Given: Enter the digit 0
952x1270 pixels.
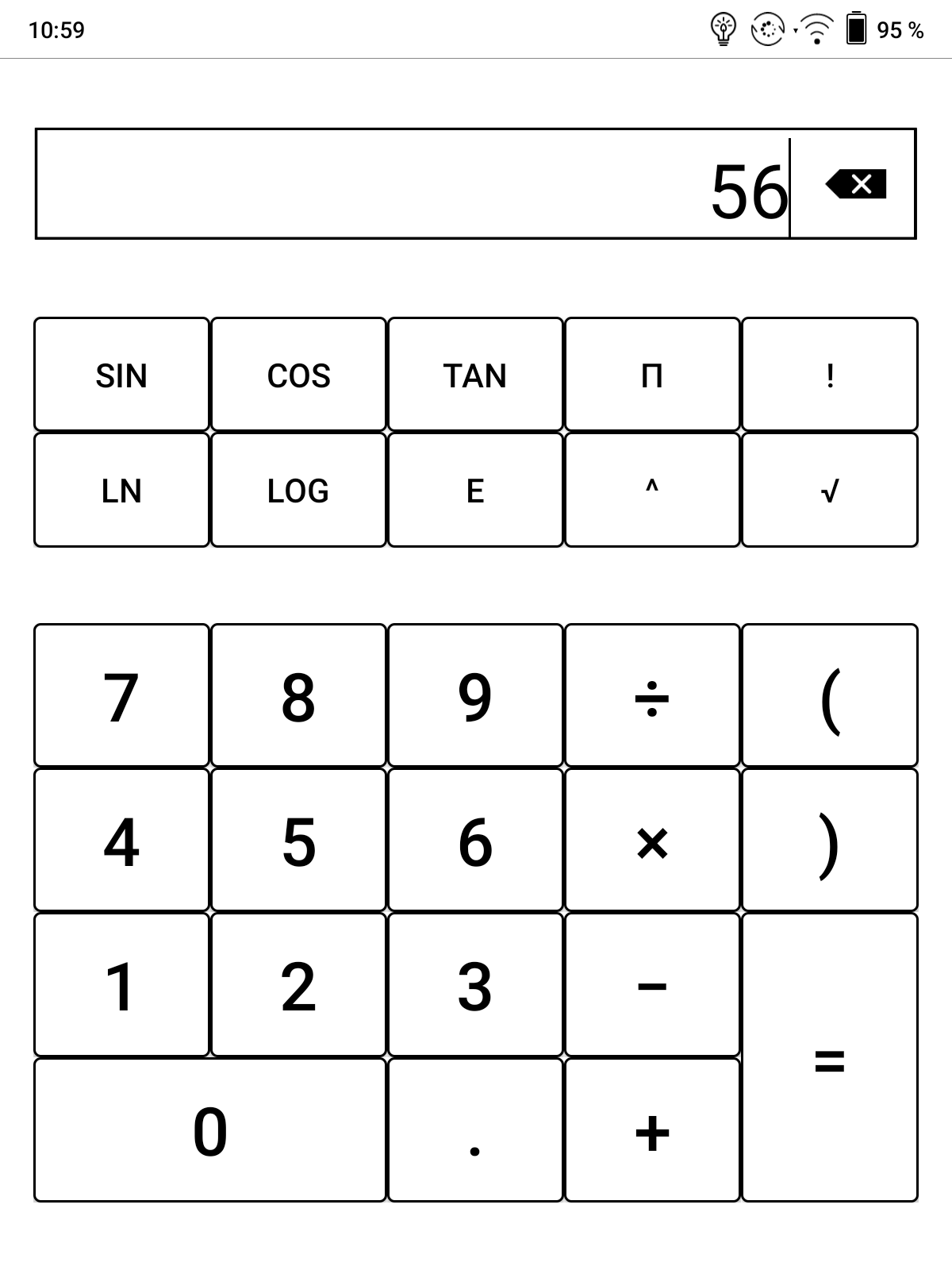Looking at the screenshot, I should (210, 1130).
